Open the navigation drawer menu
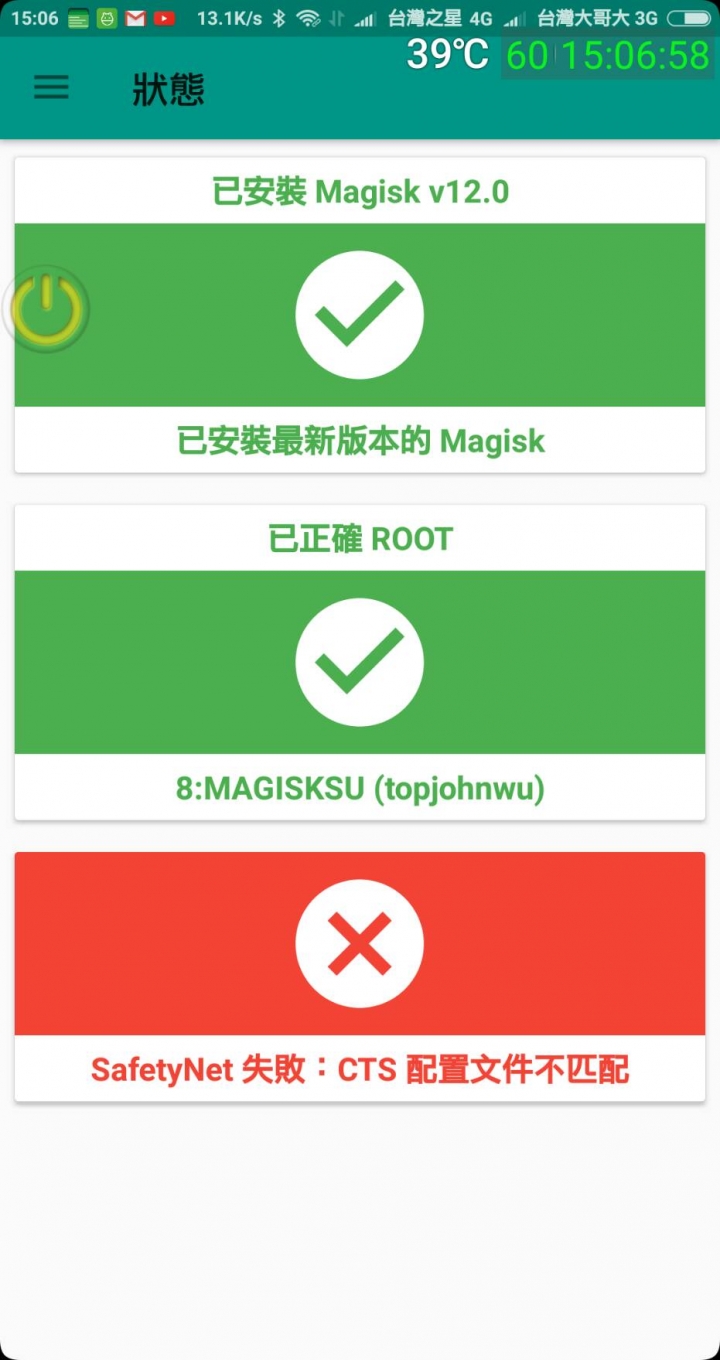 51,88
